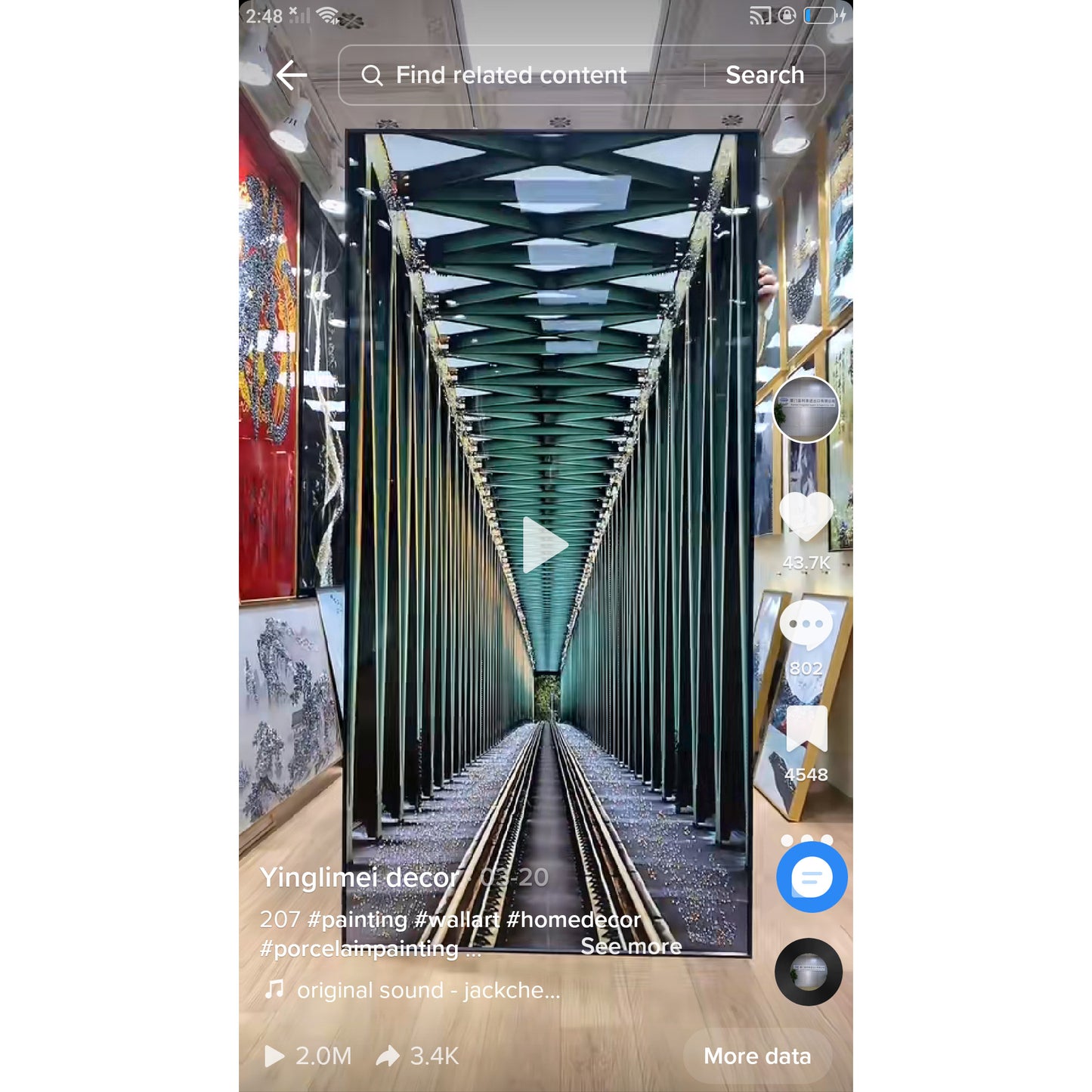The image size is (1092, 1092).
Task: Open the original sound by jackche
Action: coord(428,990)
